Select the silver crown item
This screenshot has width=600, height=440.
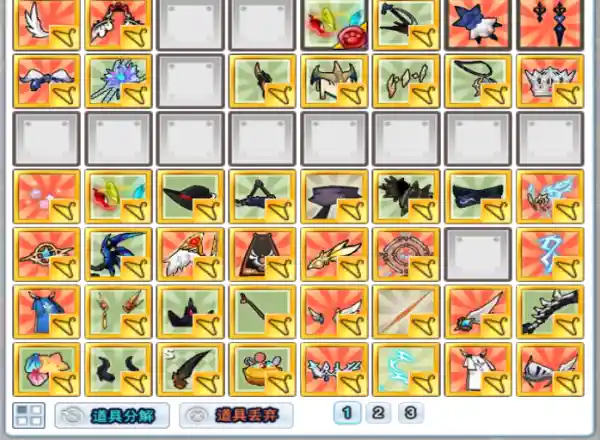pyautogui.click(x=549, y=80)
